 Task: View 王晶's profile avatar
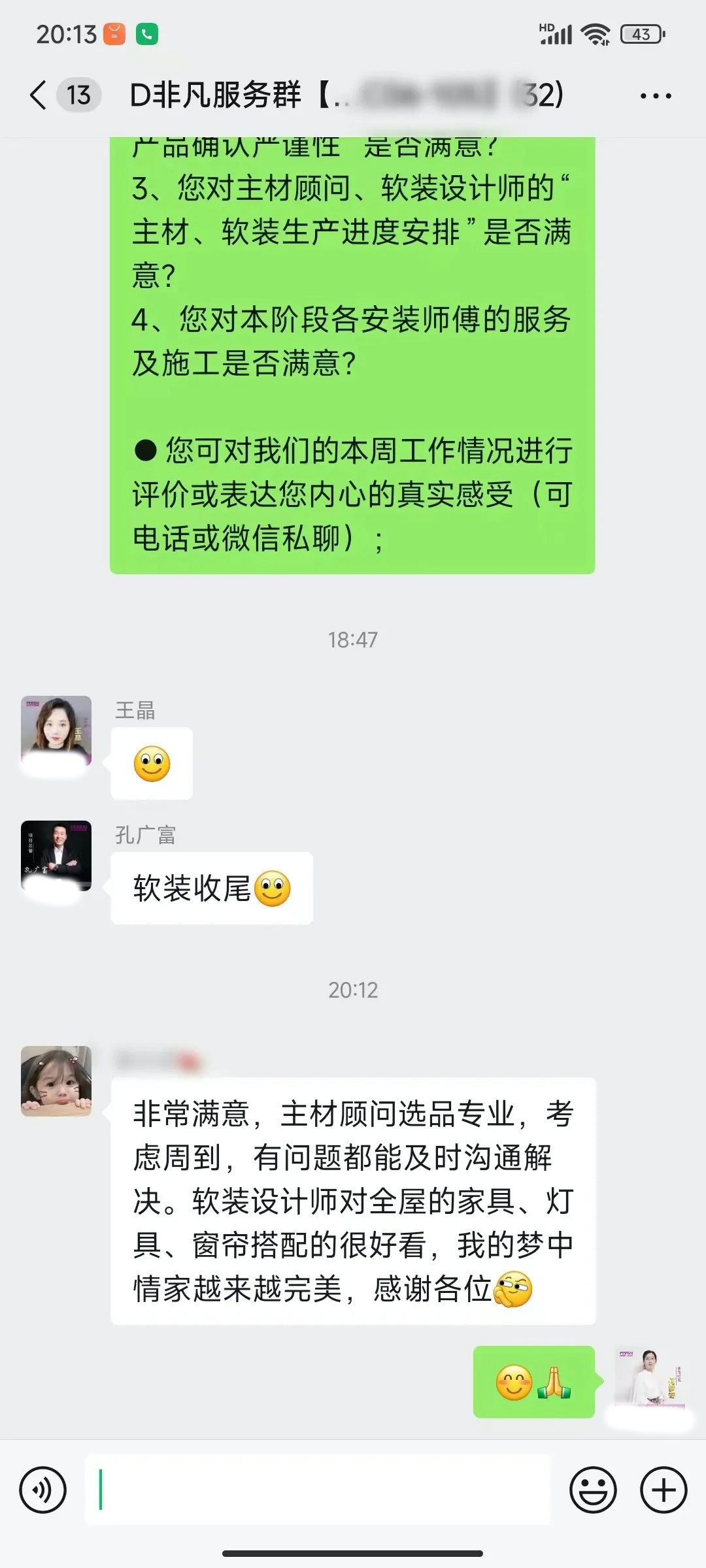56,731
